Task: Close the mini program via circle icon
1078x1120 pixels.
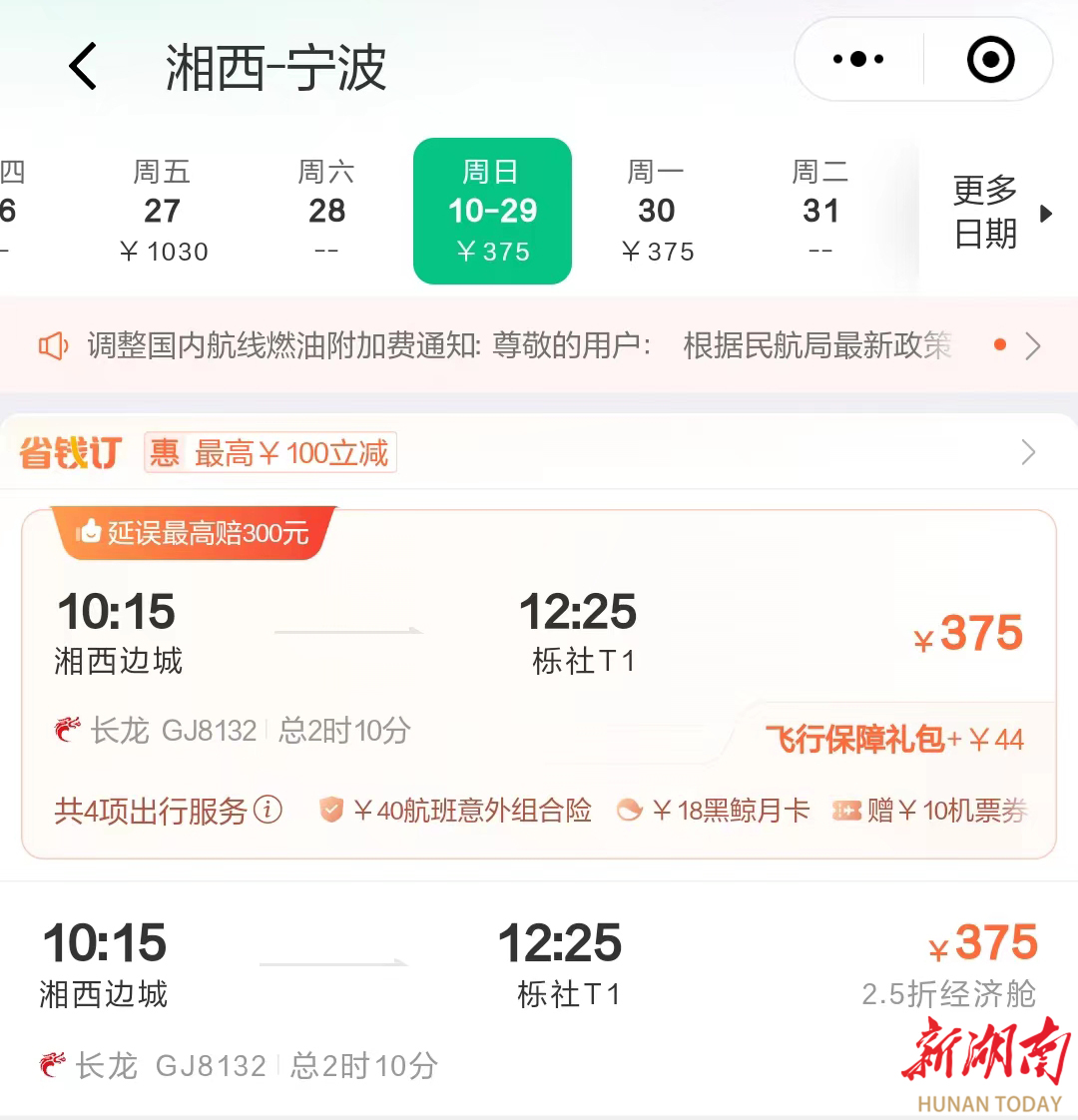Action: click(990, 60)
